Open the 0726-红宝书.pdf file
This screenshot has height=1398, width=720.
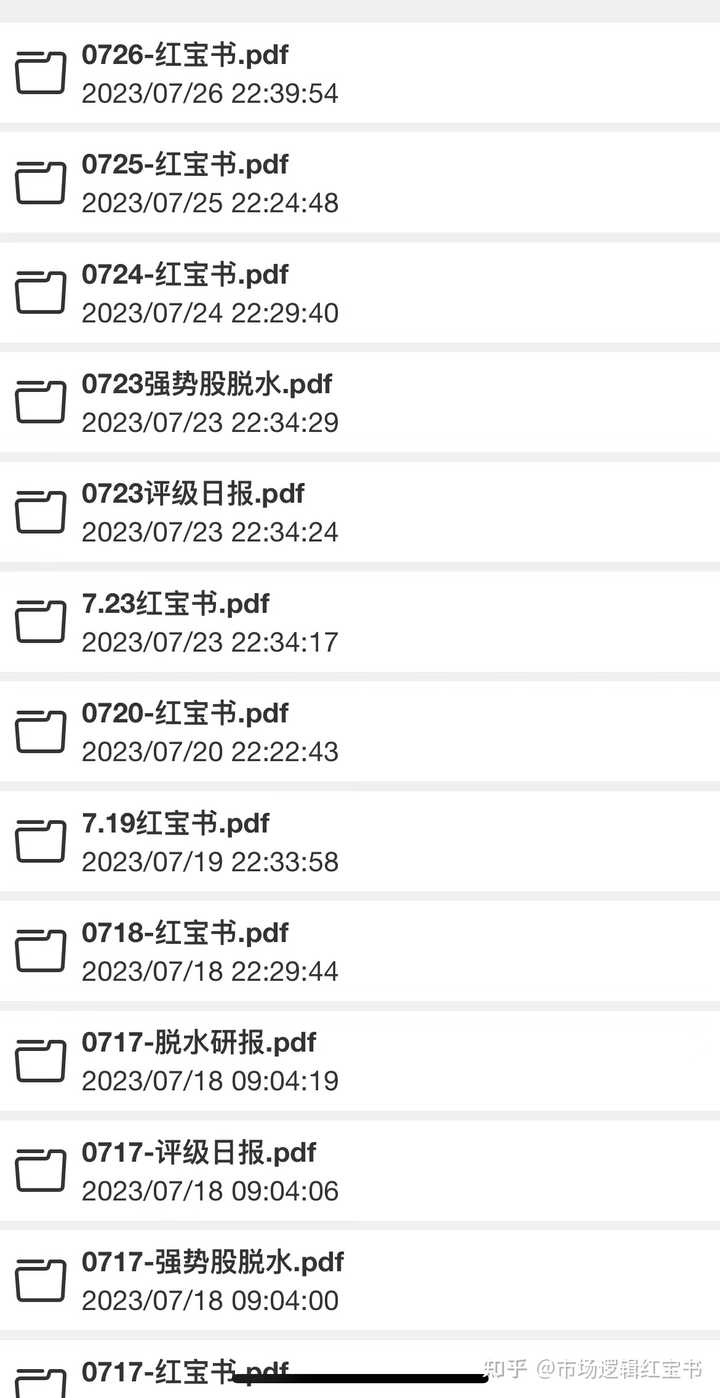coord(360,73)
